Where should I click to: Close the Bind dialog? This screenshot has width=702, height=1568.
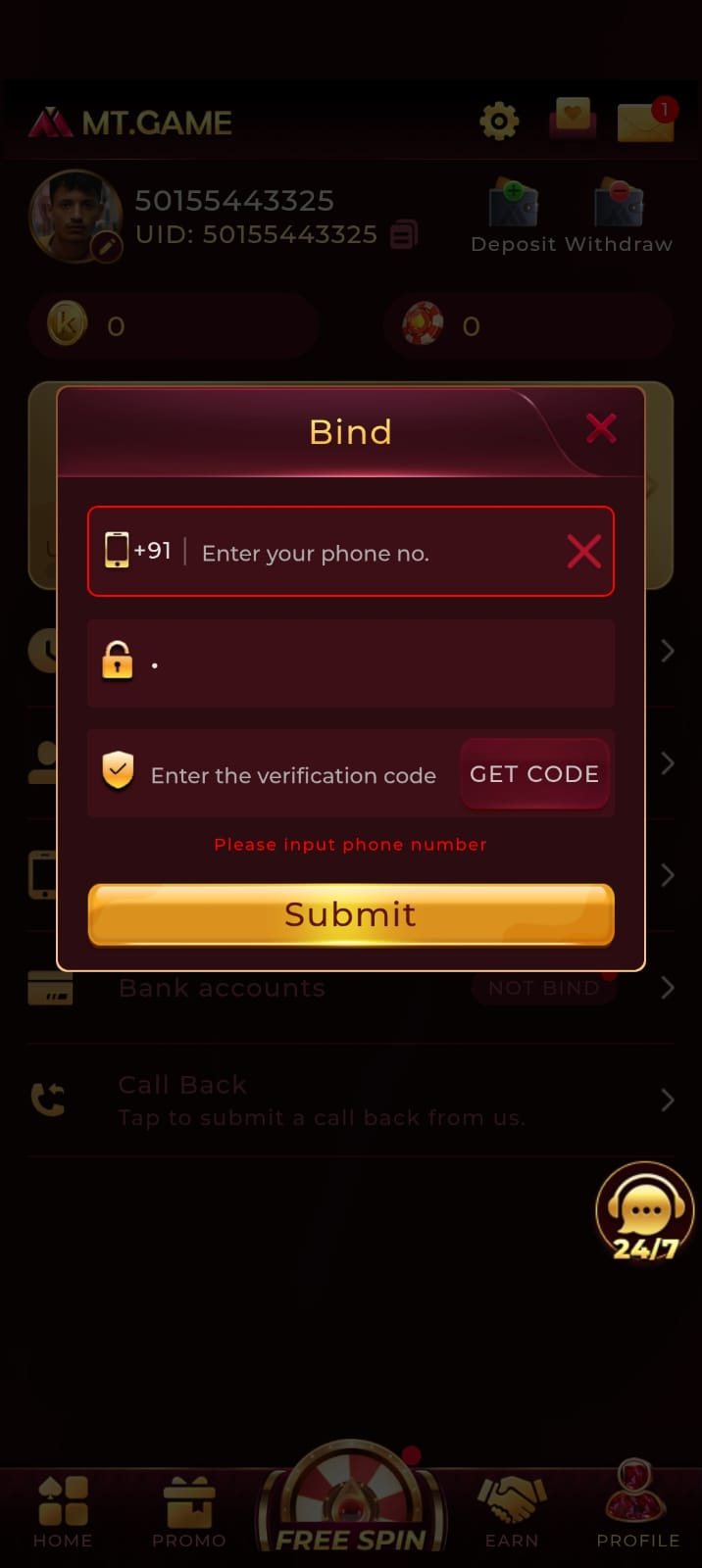click(600, 429)
